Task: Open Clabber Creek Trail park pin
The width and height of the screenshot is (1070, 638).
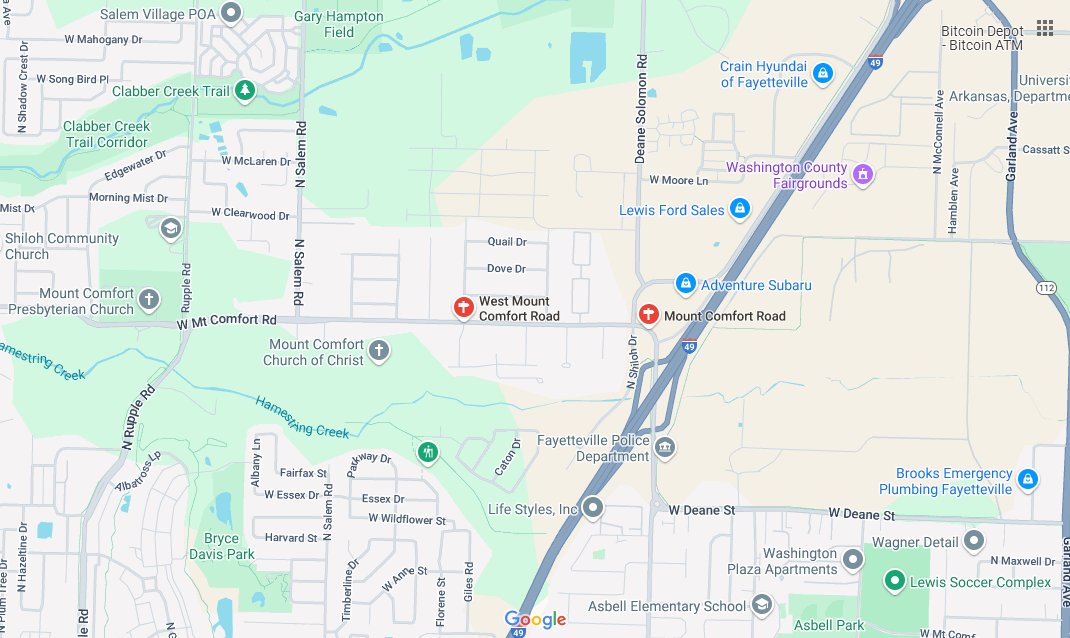Action: click(245, 91)
